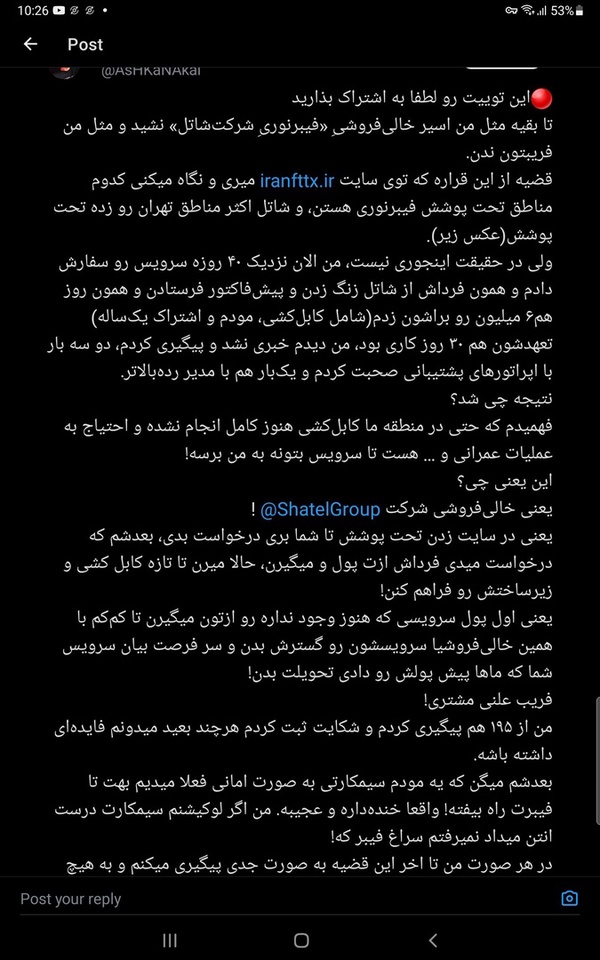Open the camera icon in reply bar
The width and height of the screenshot is (600, 960).
pos(569,898)
